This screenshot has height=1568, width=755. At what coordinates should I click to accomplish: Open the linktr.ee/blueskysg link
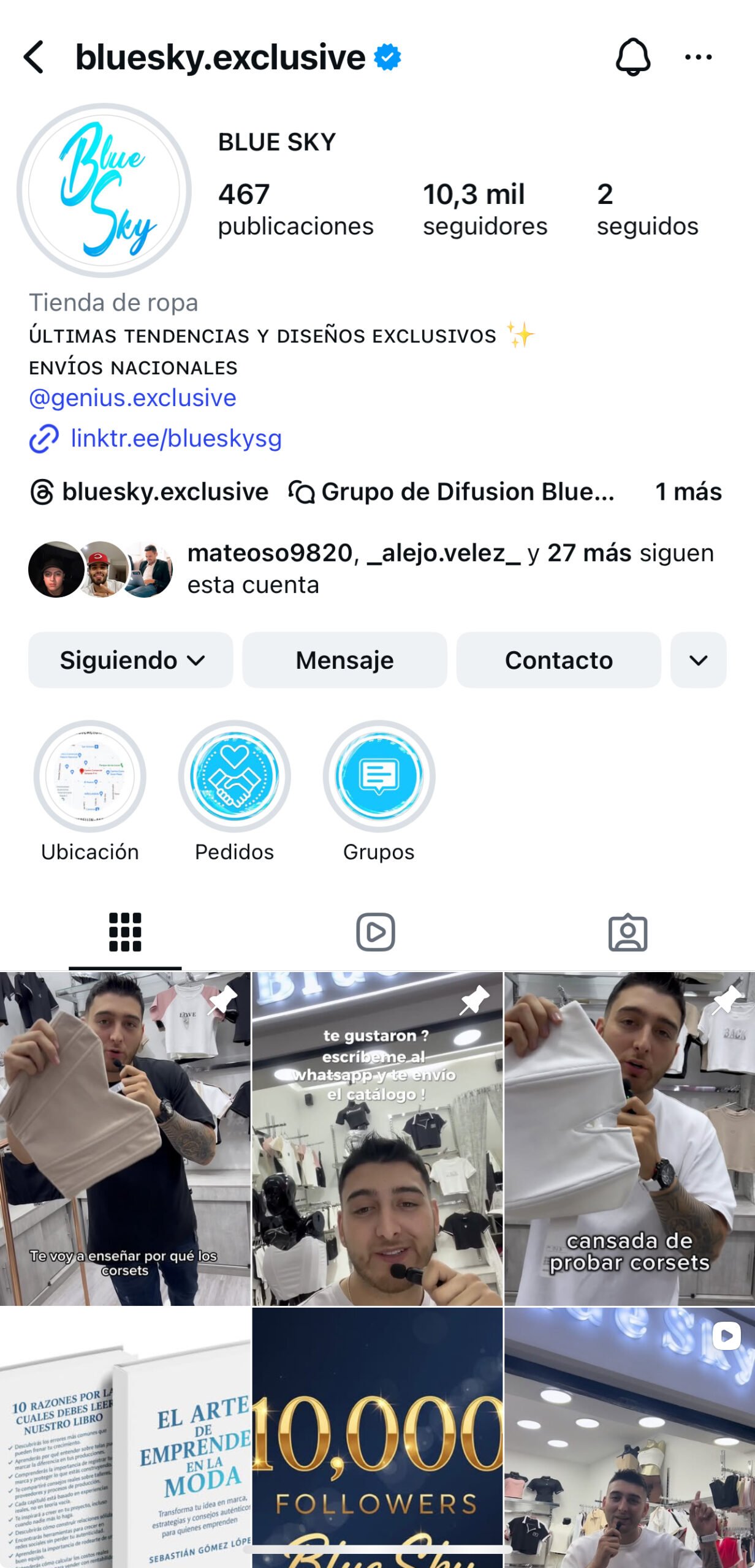[175, 439]
